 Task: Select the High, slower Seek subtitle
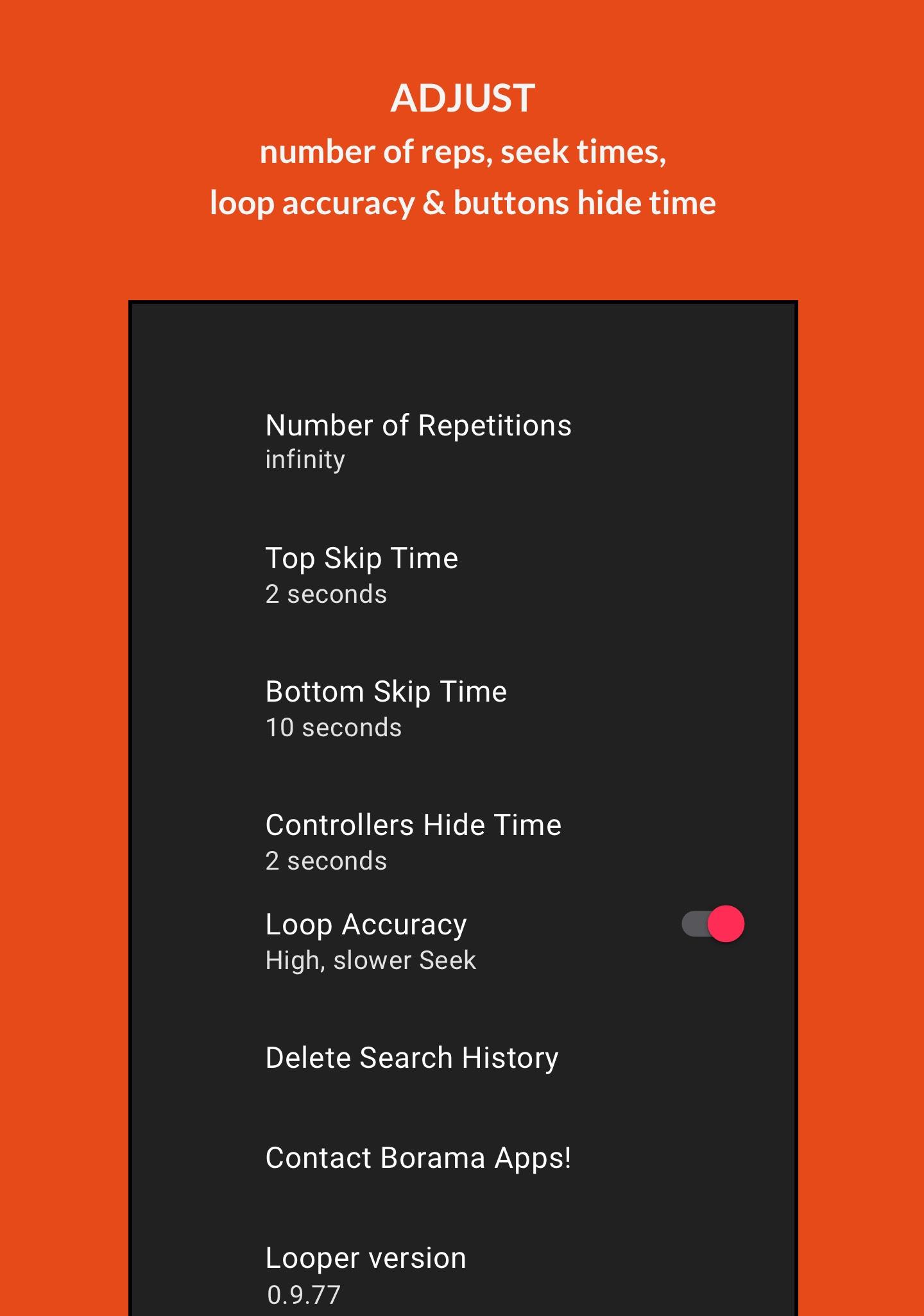tap(370, 960)
